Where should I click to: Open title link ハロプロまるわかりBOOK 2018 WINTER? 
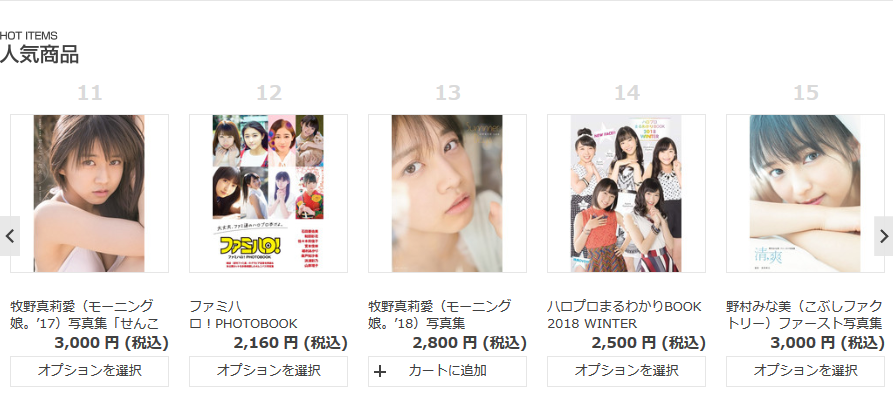click(x=624, y=314)
